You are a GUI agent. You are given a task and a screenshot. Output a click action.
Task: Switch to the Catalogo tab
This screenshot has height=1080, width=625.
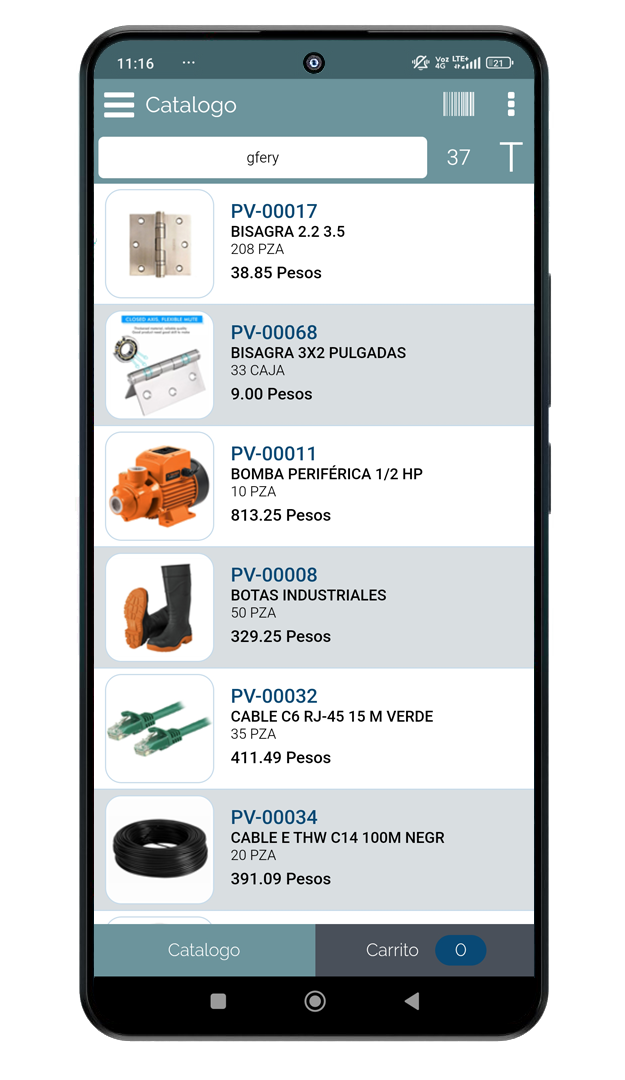click(x=204, y=950)
